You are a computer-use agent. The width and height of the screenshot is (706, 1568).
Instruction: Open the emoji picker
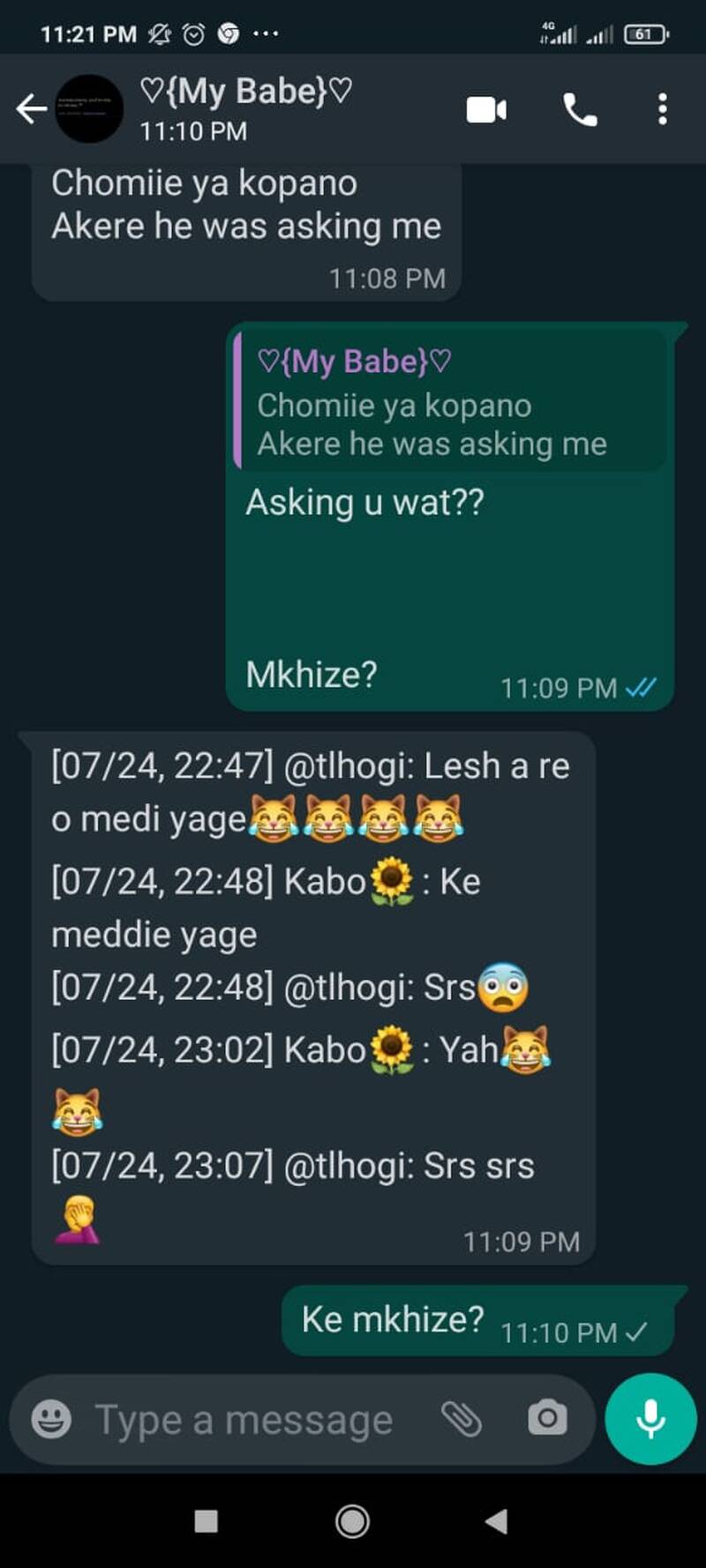point(51,1420)
